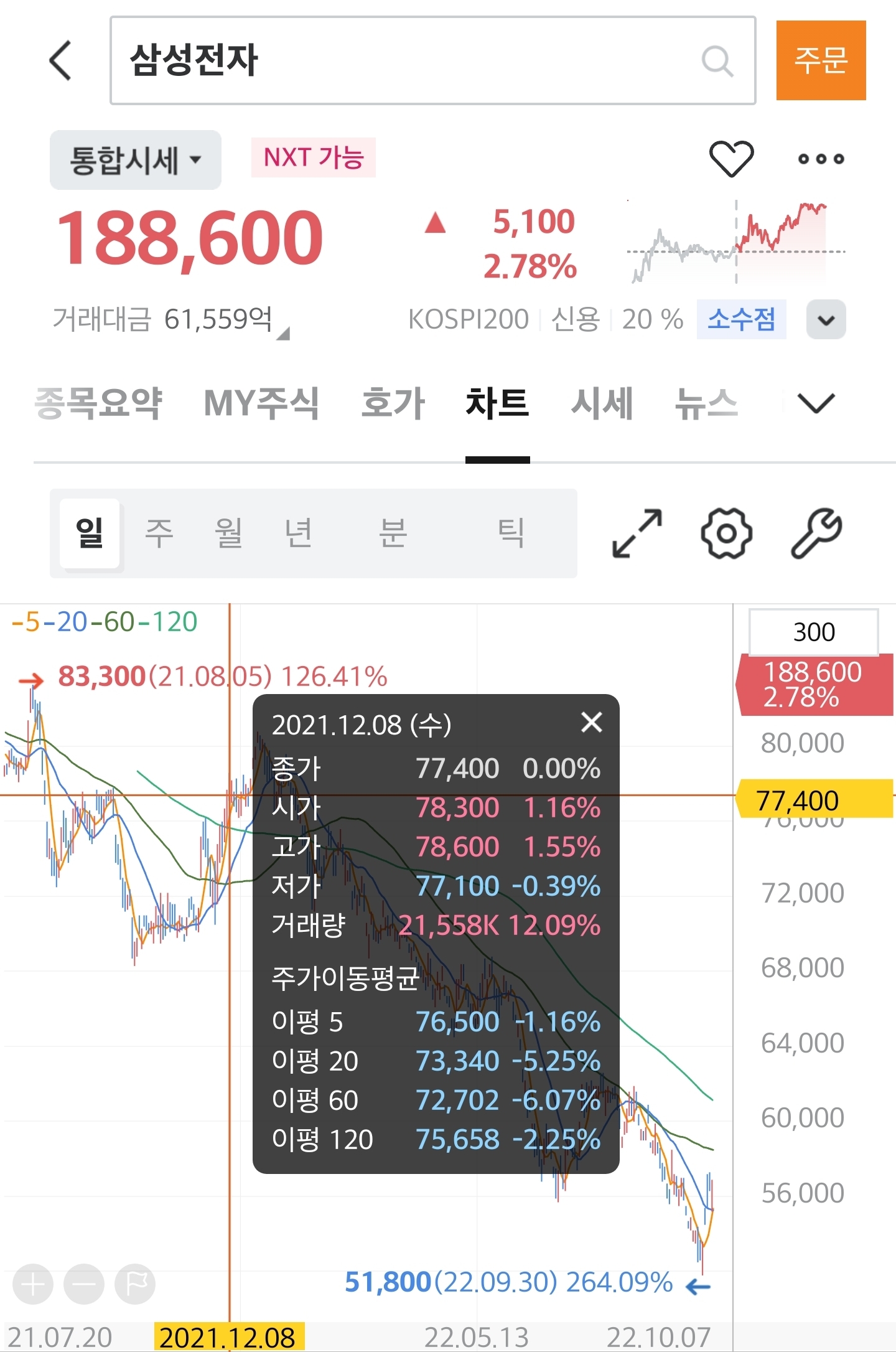This screenshot has height=1352, width=896.
Task: Switch to the MY주식 tab
Action: (x=261, y=403)
